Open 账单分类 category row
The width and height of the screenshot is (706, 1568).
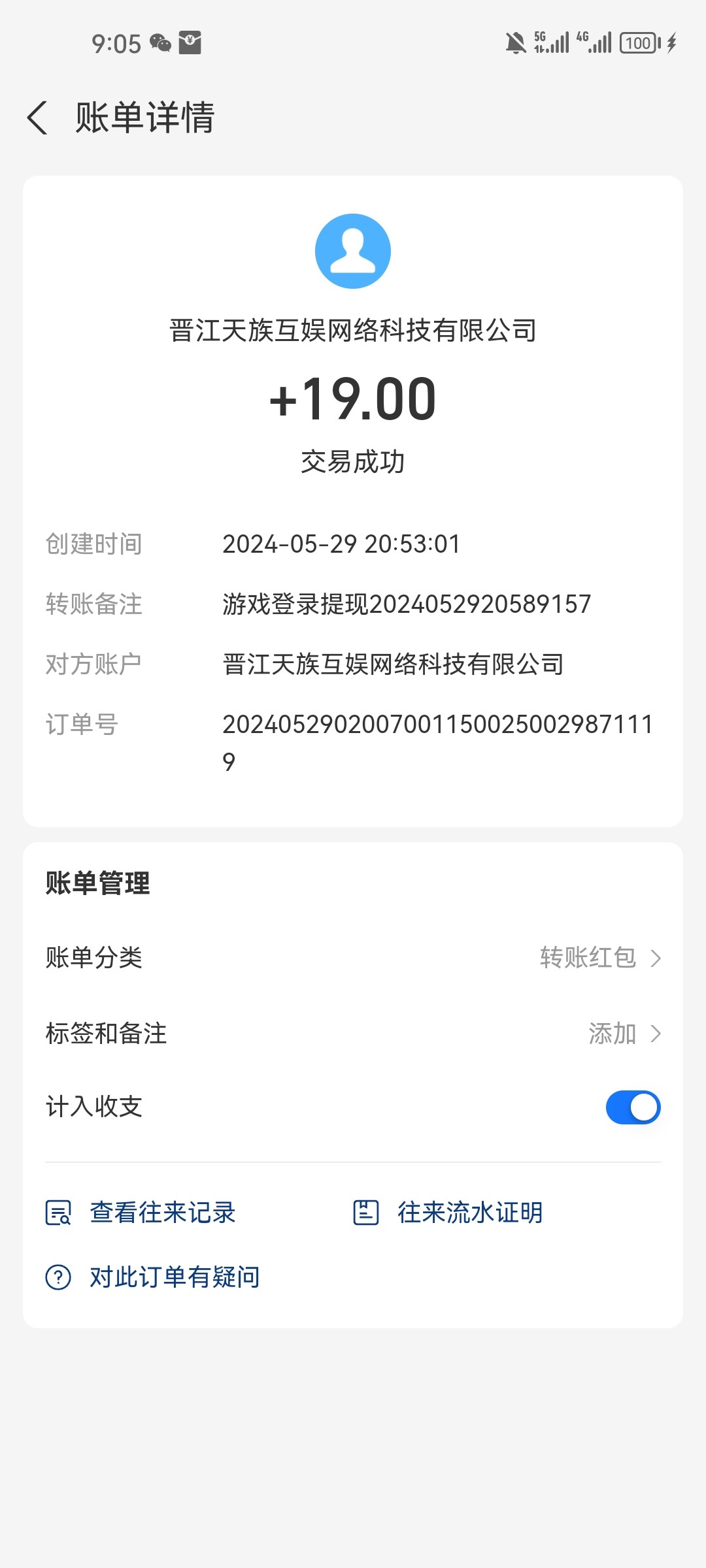tap(353, 958)
